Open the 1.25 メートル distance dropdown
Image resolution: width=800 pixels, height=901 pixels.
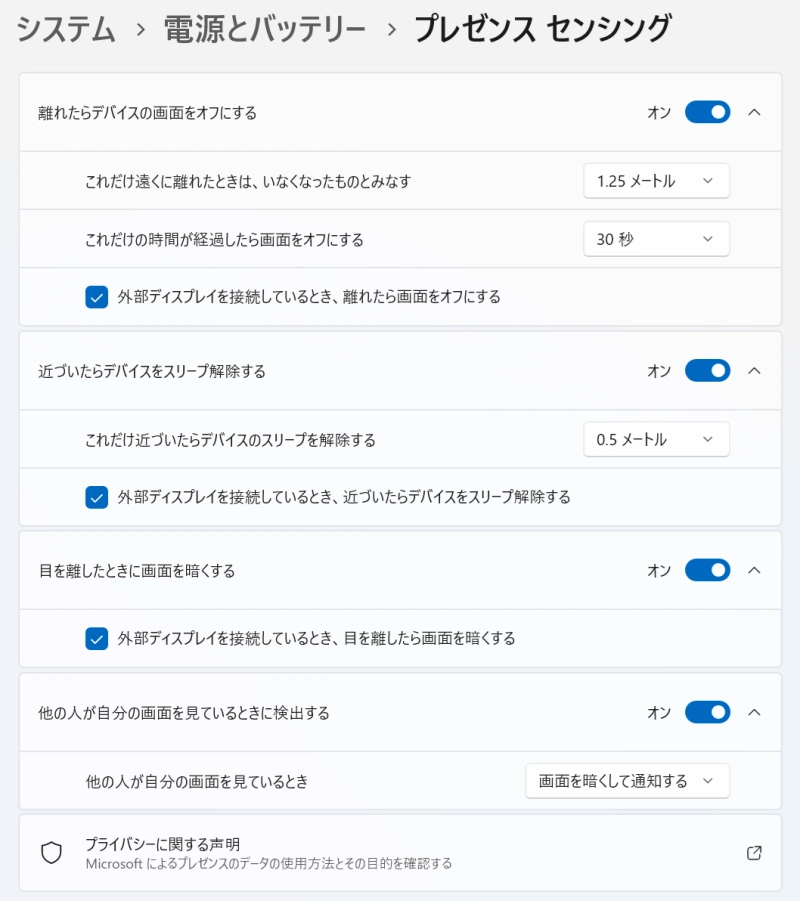(656, 181)
